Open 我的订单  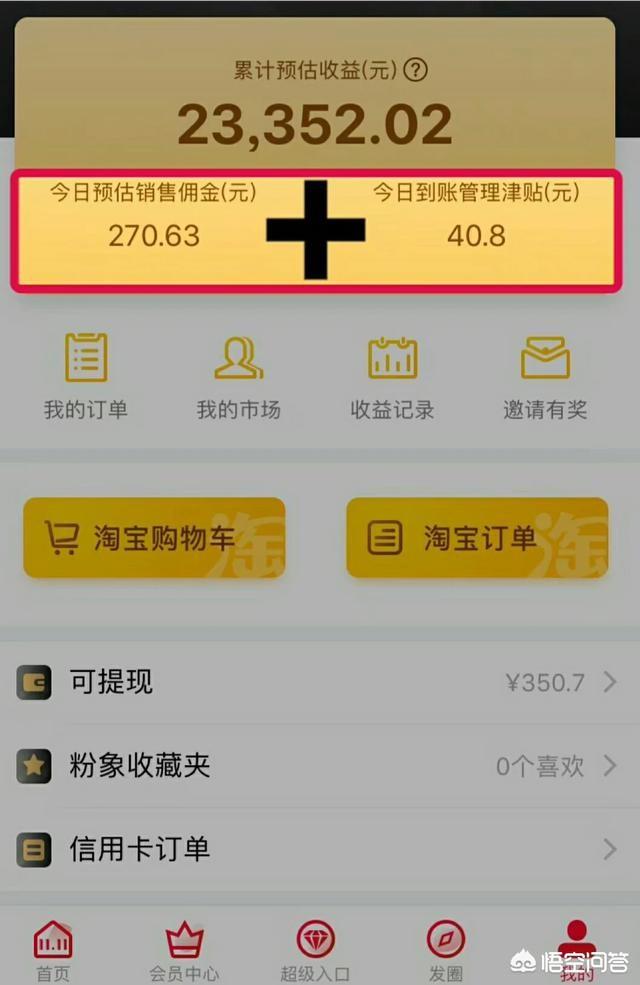tap(86, 376)
